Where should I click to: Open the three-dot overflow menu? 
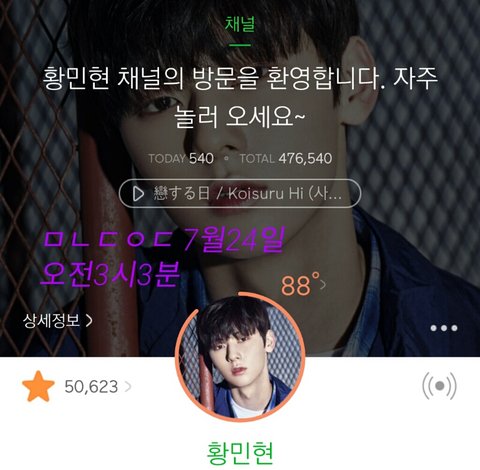(444, 328)
